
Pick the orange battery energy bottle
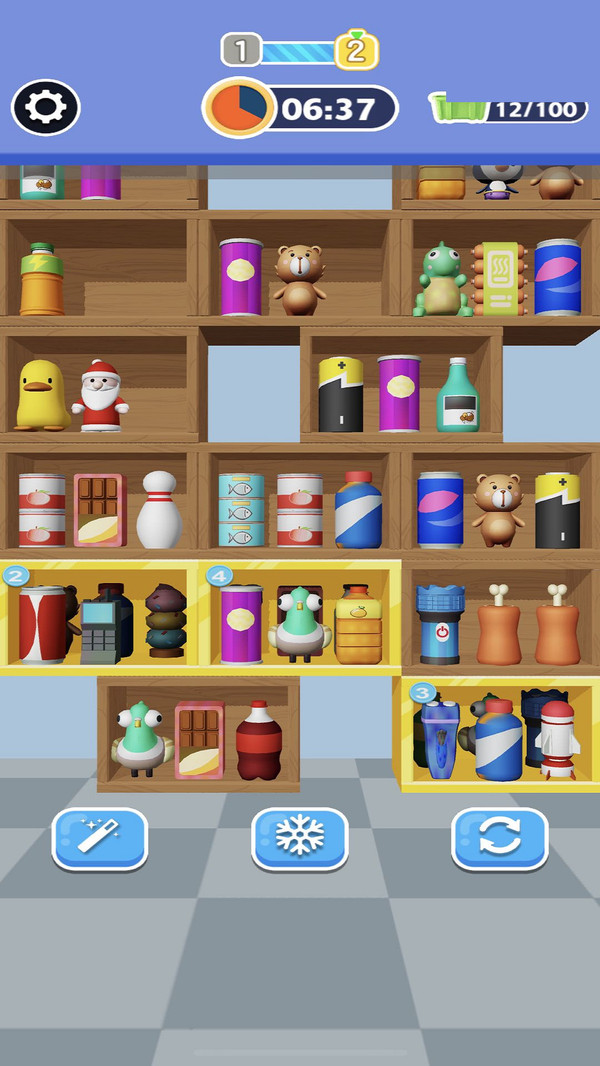[41, 281]
